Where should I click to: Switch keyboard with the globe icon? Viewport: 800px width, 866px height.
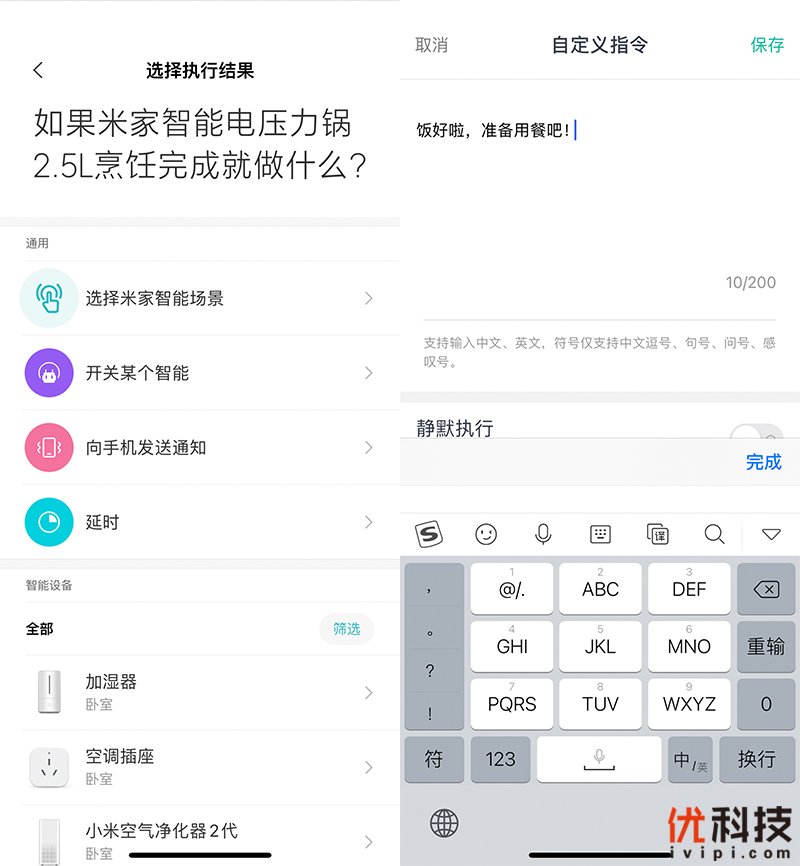tap(444, 823)
